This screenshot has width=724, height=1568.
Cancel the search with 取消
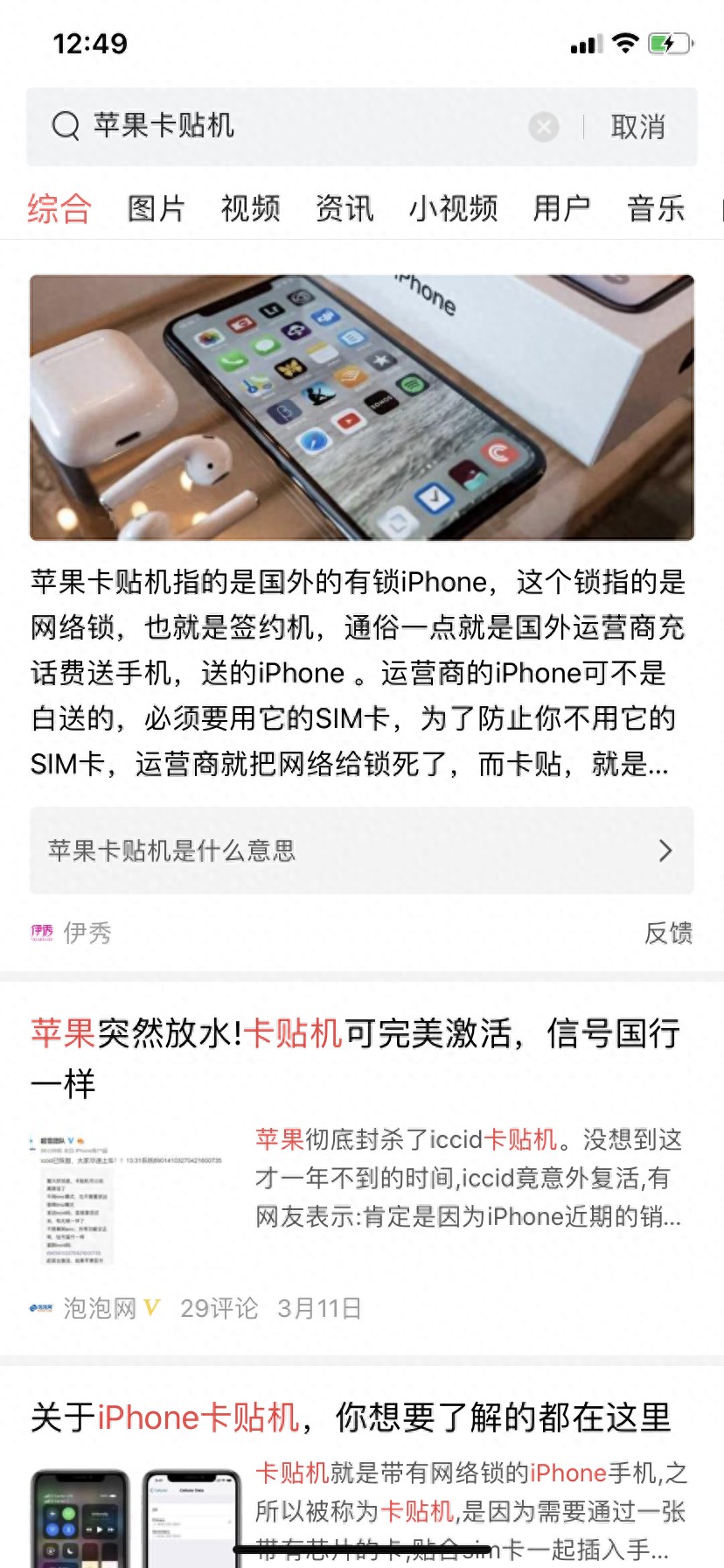pyautogui.click(x=638, y=128)
